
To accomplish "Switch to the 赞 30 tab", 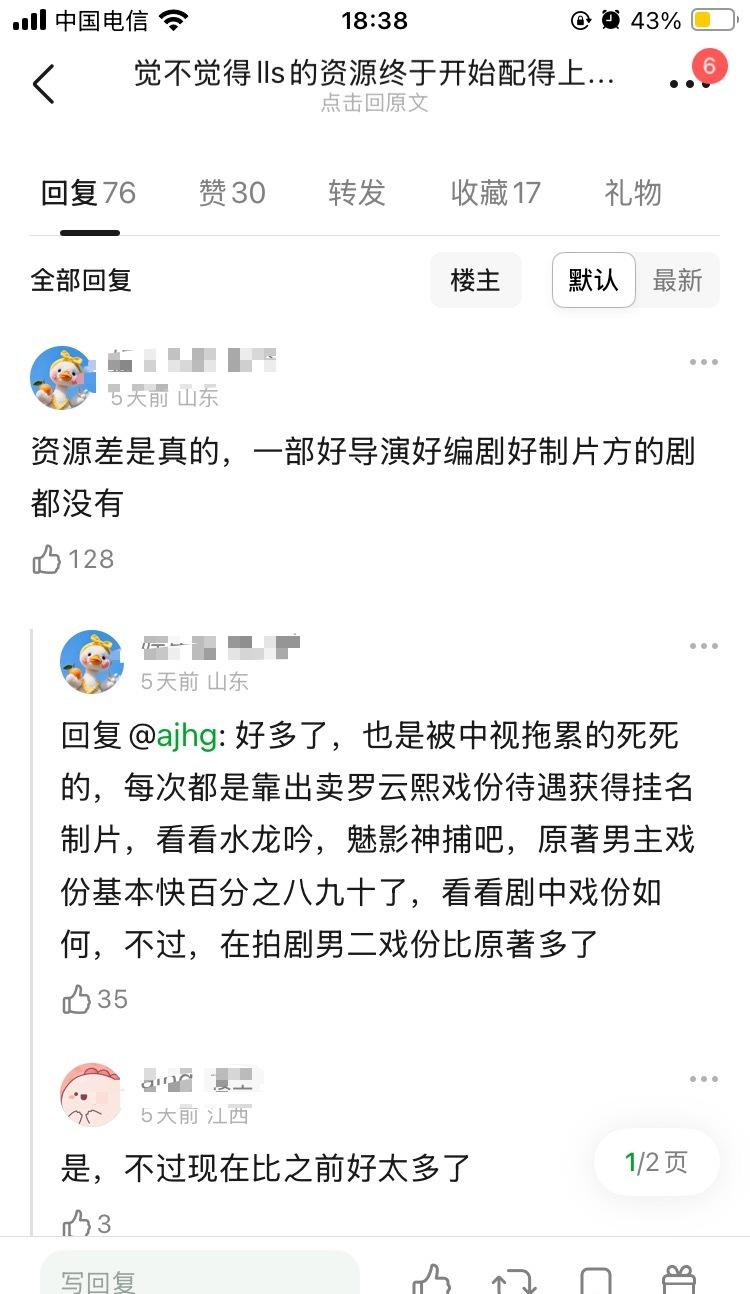I will [232, 193].
